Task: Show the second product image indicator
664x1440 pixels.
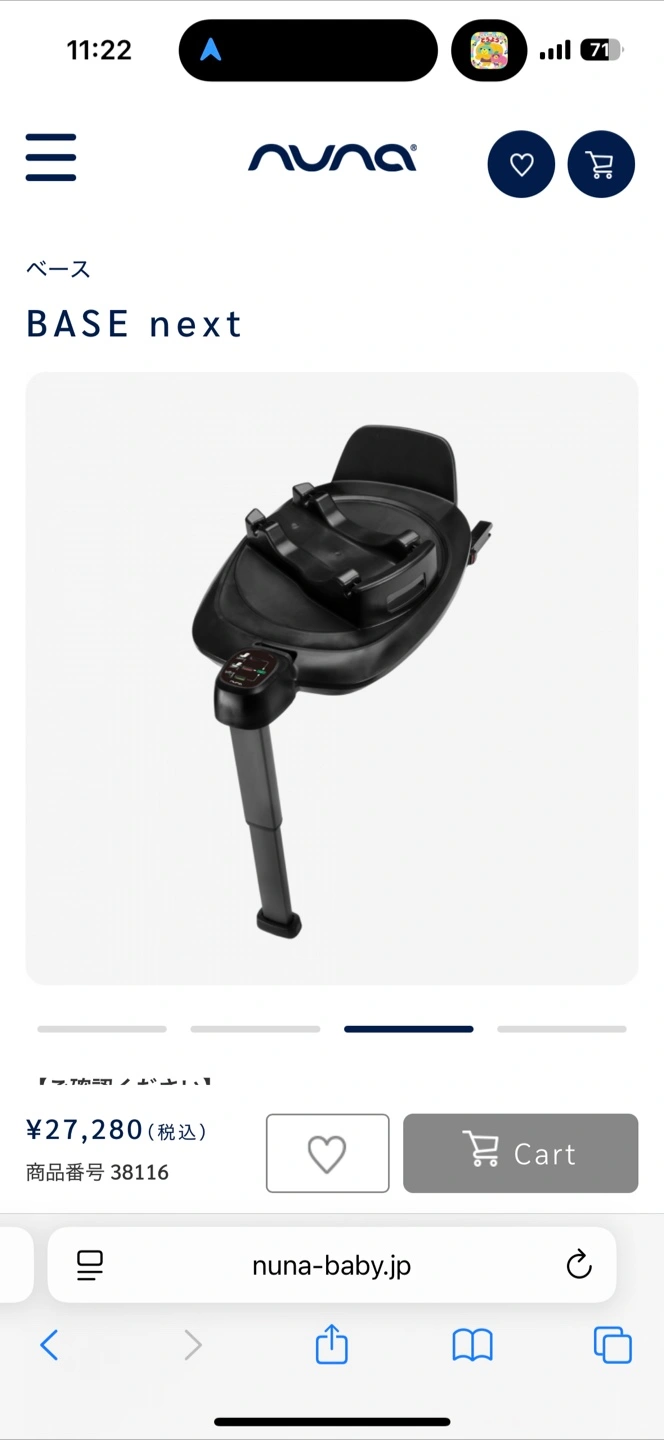Action: pyautogui.click(x=255, y=1029)
